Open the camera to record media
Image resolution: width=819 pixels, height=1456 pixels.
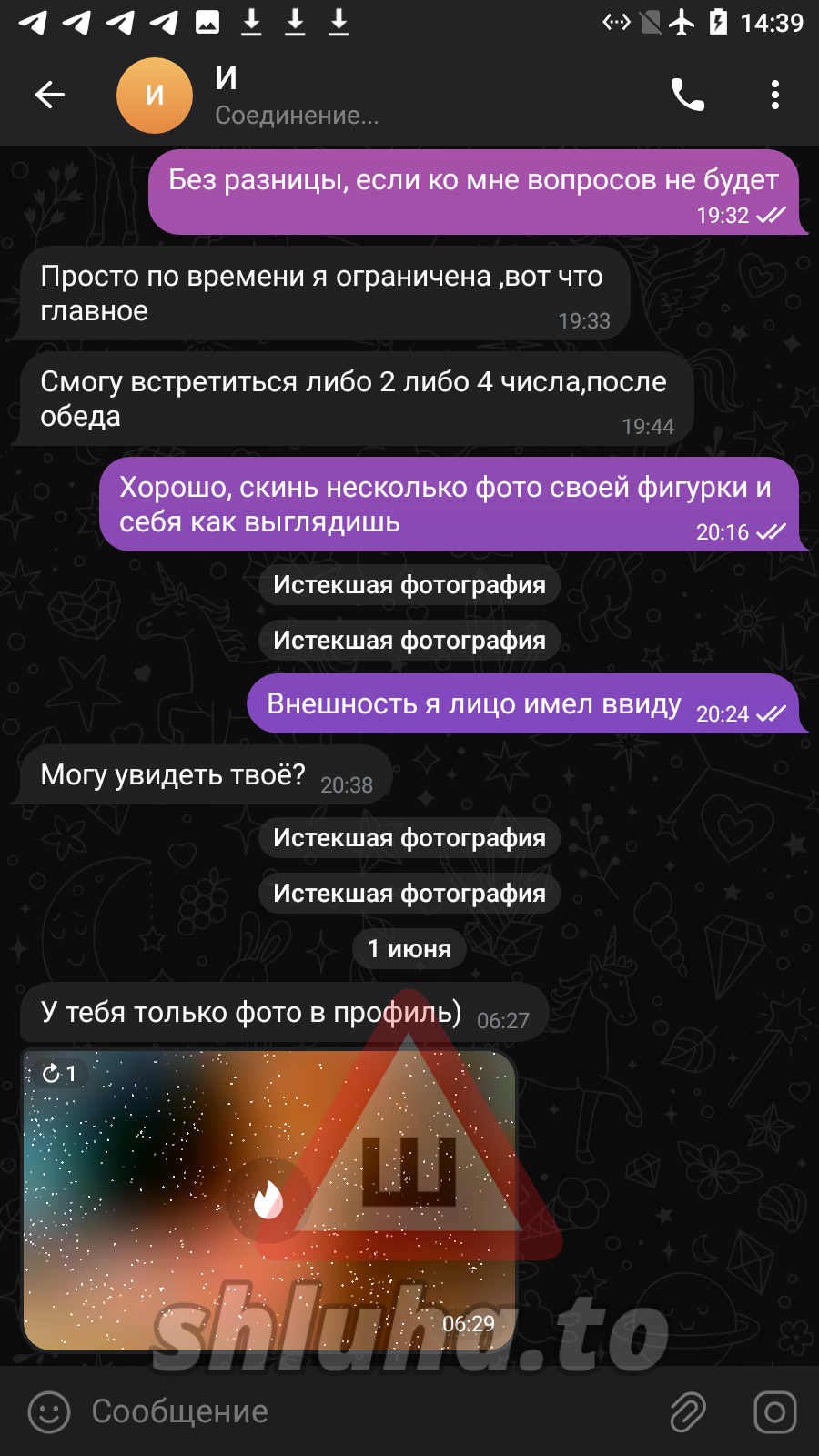click(774, 1411)
